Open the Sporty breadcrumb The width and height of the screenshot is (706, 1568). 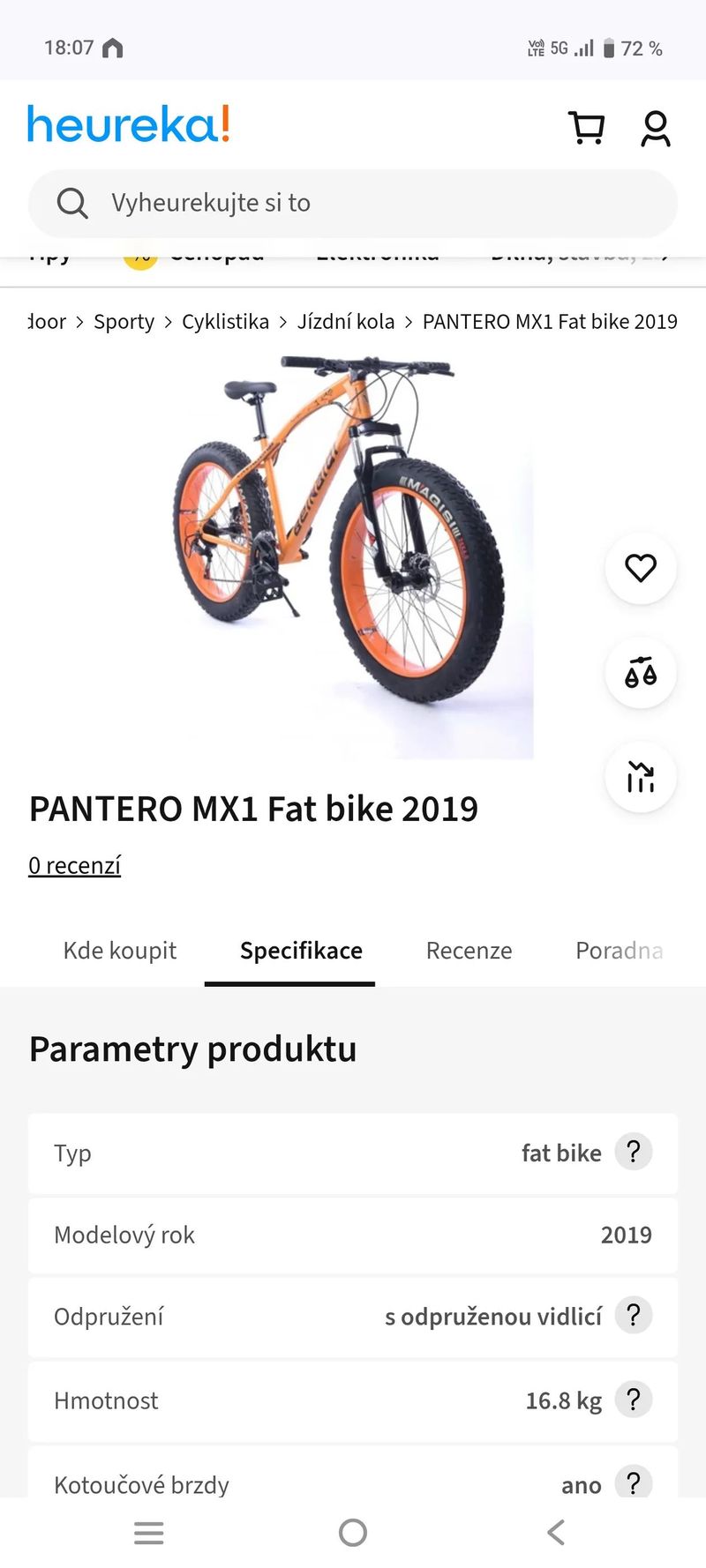[124, 322]
